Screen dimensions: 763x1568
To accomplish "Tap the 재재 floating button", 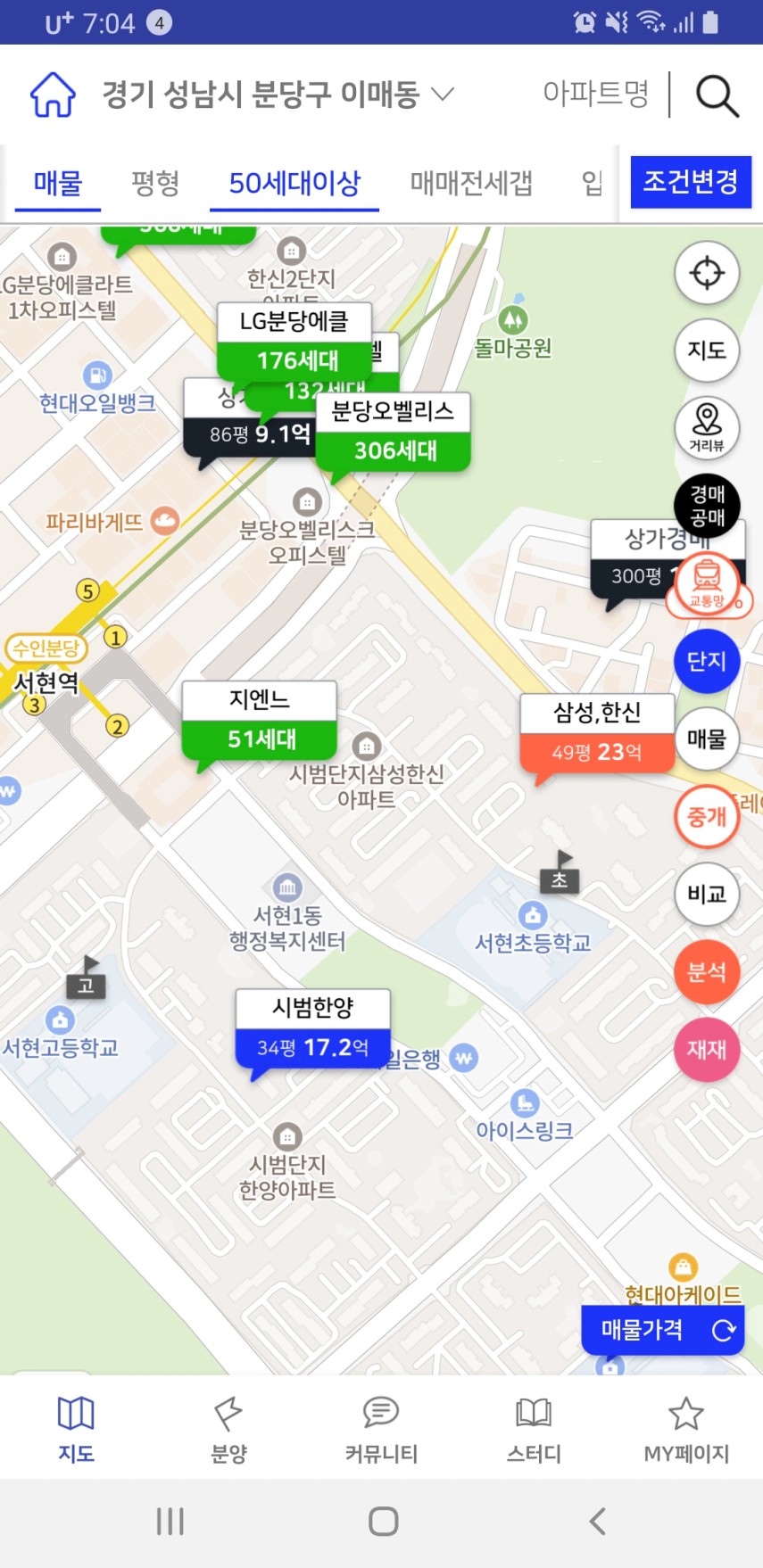I will pos(707,1049).
